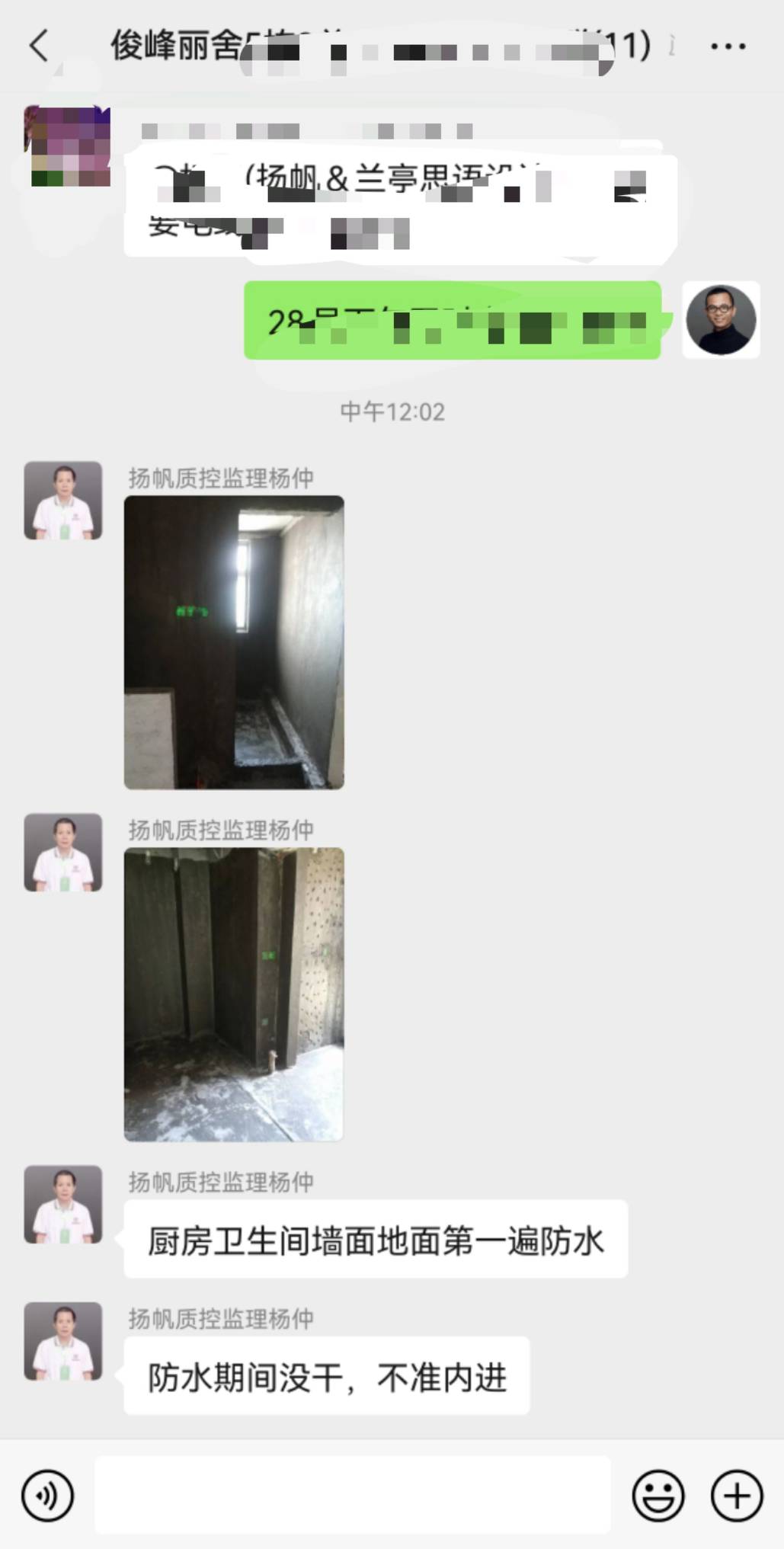Open the profile of the sender with glasses
This screenshot has height=1549, width=784.
tap(721, 320)
